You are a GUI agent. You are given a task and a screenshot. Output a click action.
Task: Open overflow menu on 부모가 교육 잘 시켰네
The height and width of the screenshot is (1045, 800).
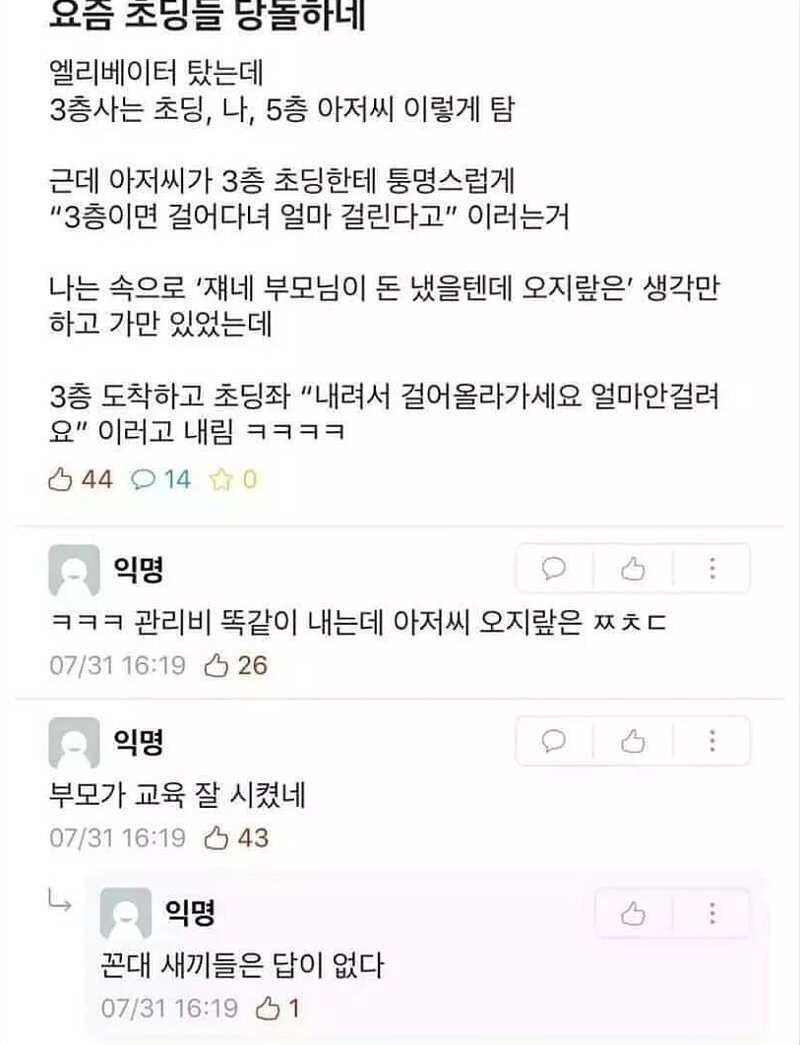tap(712, 741)
